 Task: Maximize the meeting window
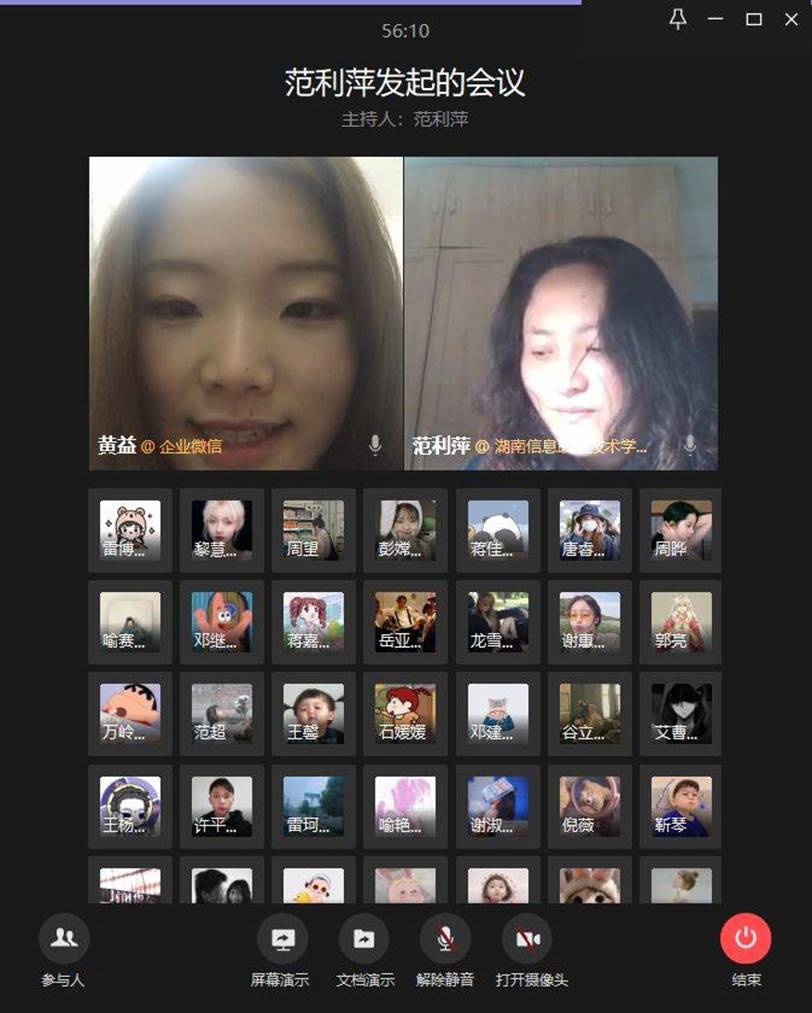point(754,19)
